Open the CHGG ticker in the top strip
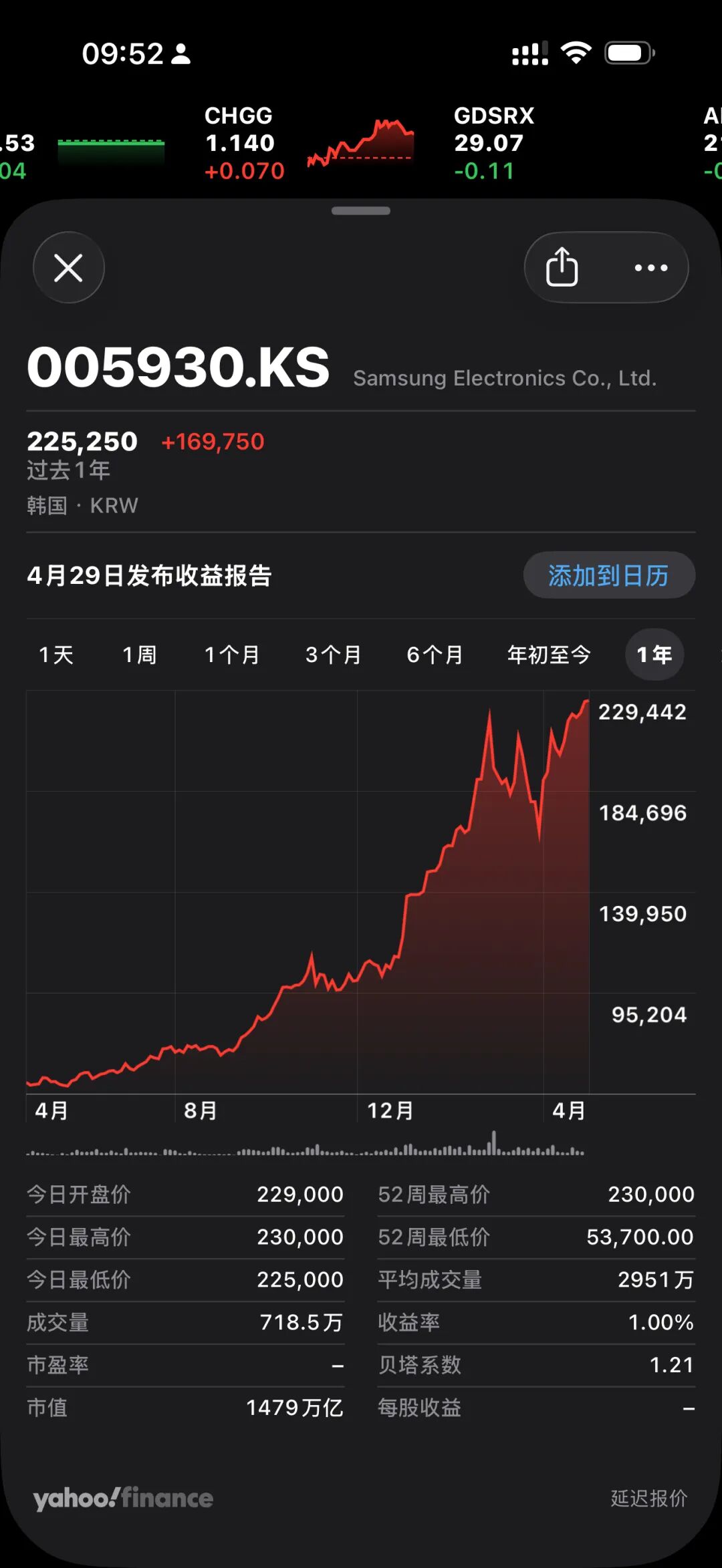 (x=308, y=143)
